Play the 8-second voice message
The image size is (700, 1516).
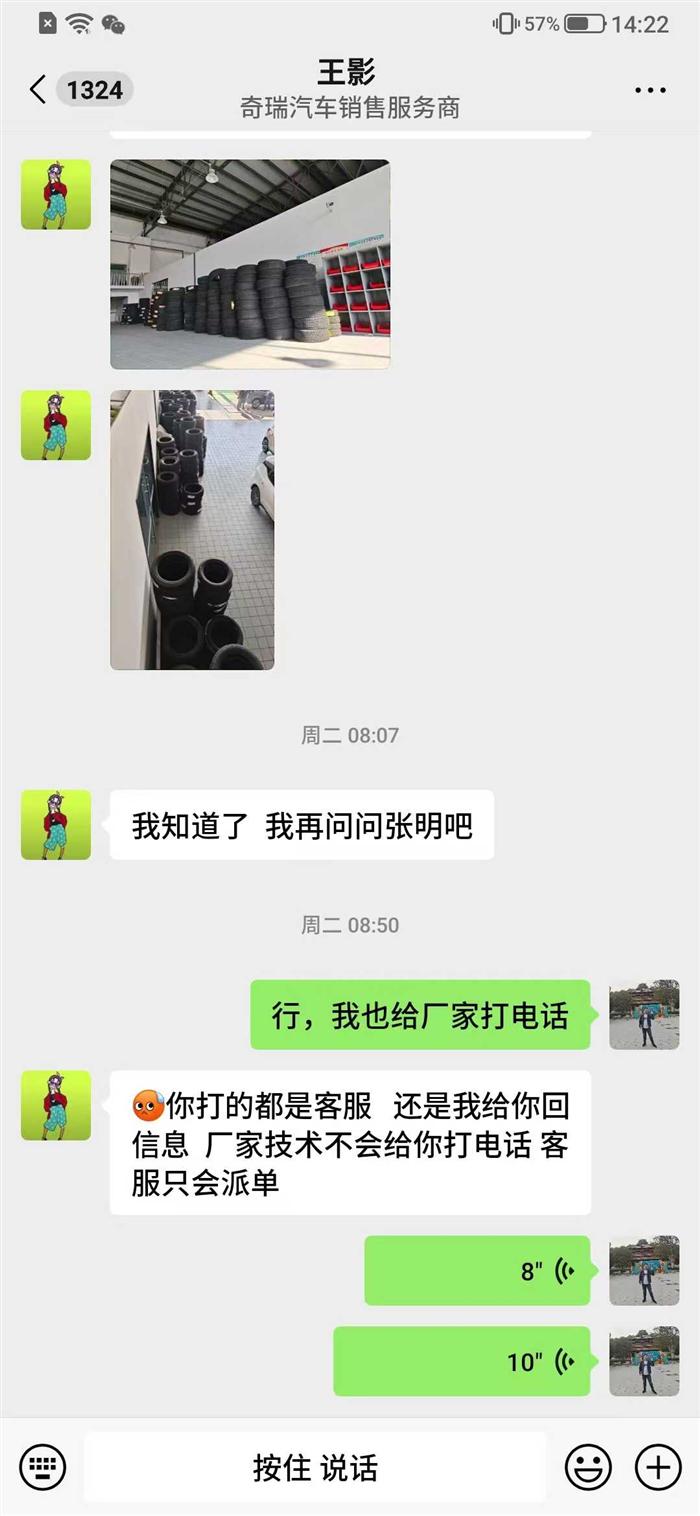477,1271
